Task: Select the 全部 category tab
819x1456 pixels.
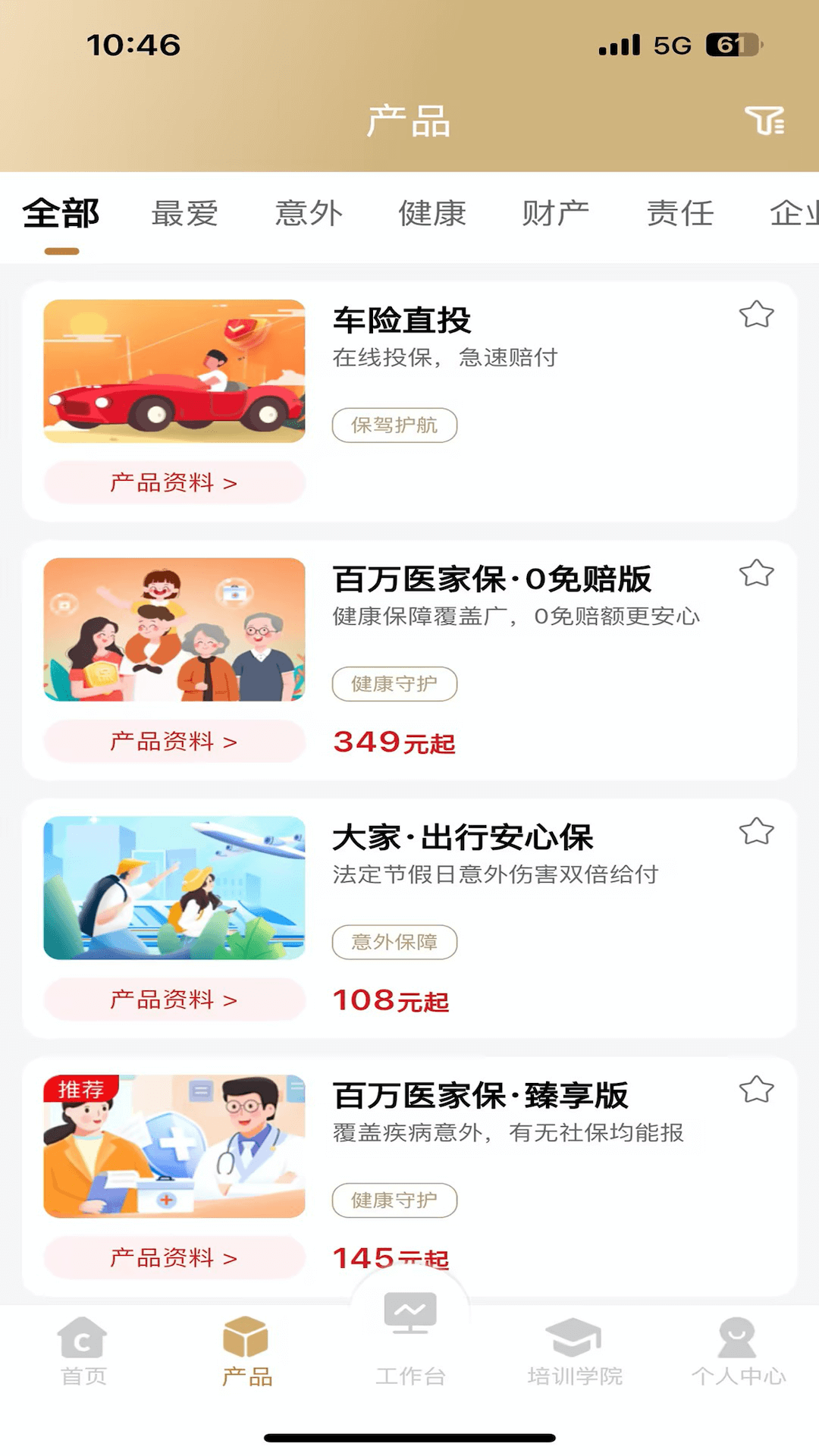Action: click(61, 213)
